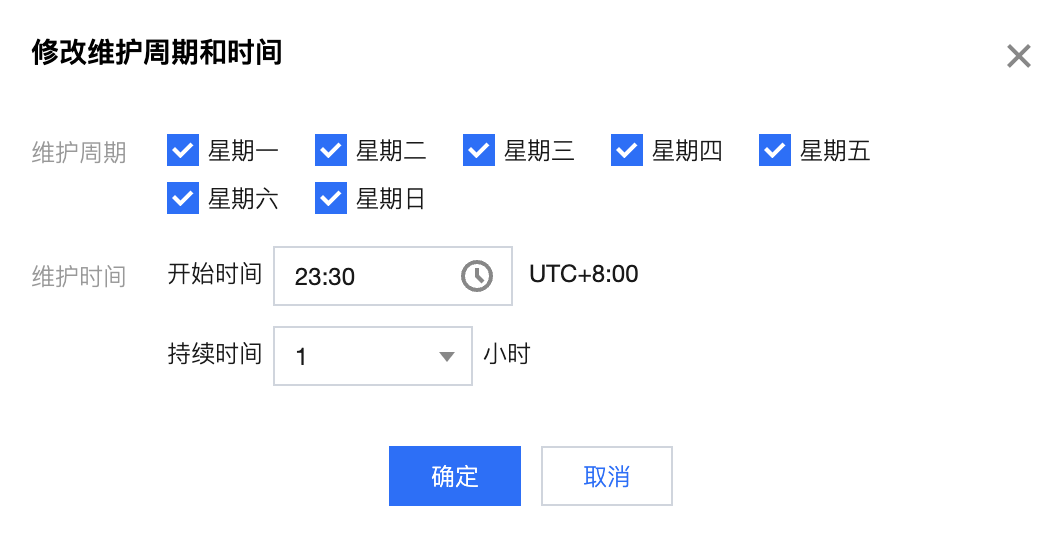Image resolution: width=1060 pixels, height=540 pixels.
Task: Open the 开始时间 time field
Action: 370,276
